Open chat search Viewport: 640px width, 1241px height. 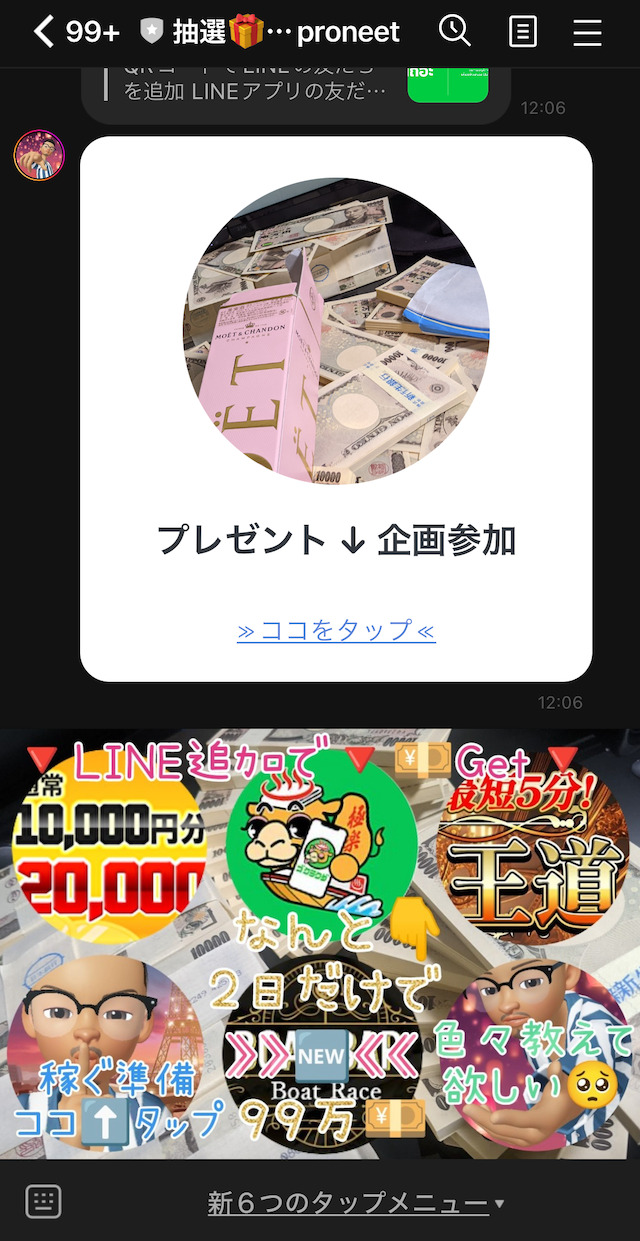point(455,32)
